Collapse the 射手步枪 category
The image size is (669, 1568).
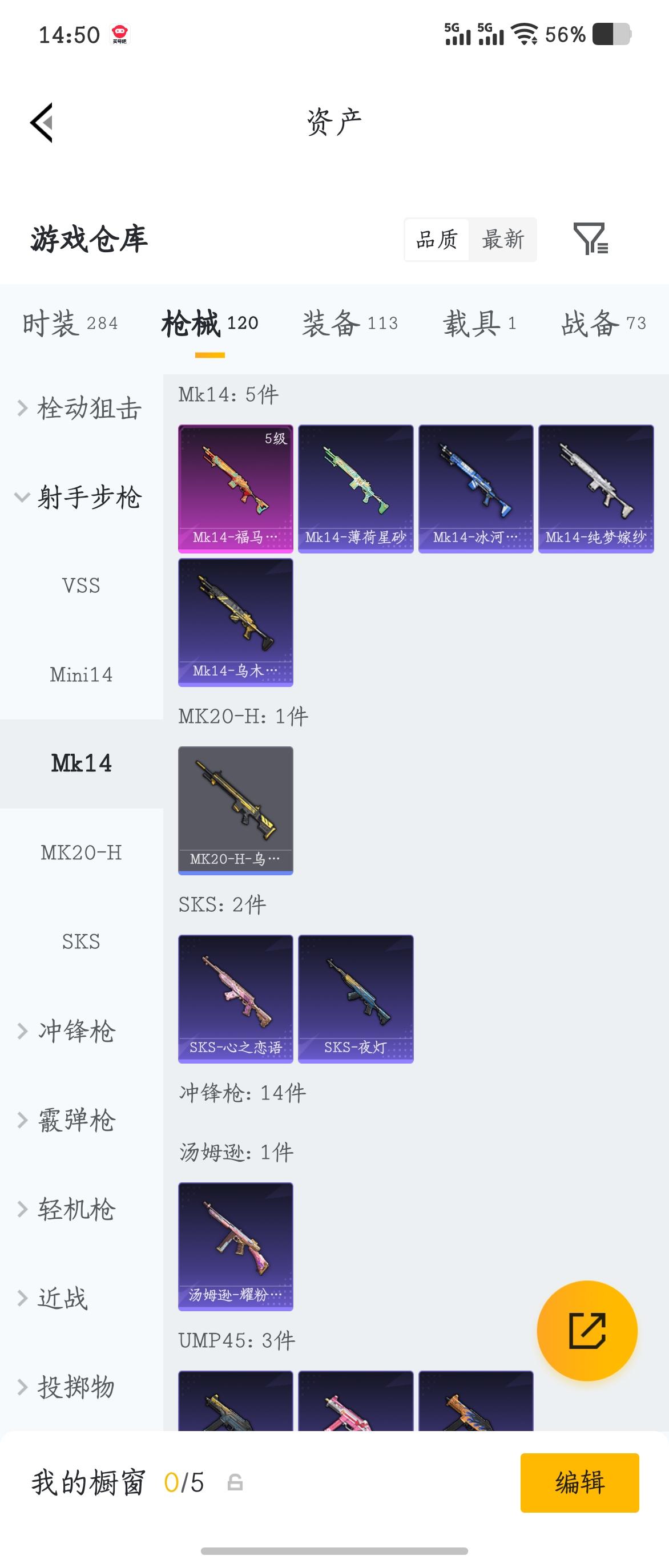[x=90, y=498]
